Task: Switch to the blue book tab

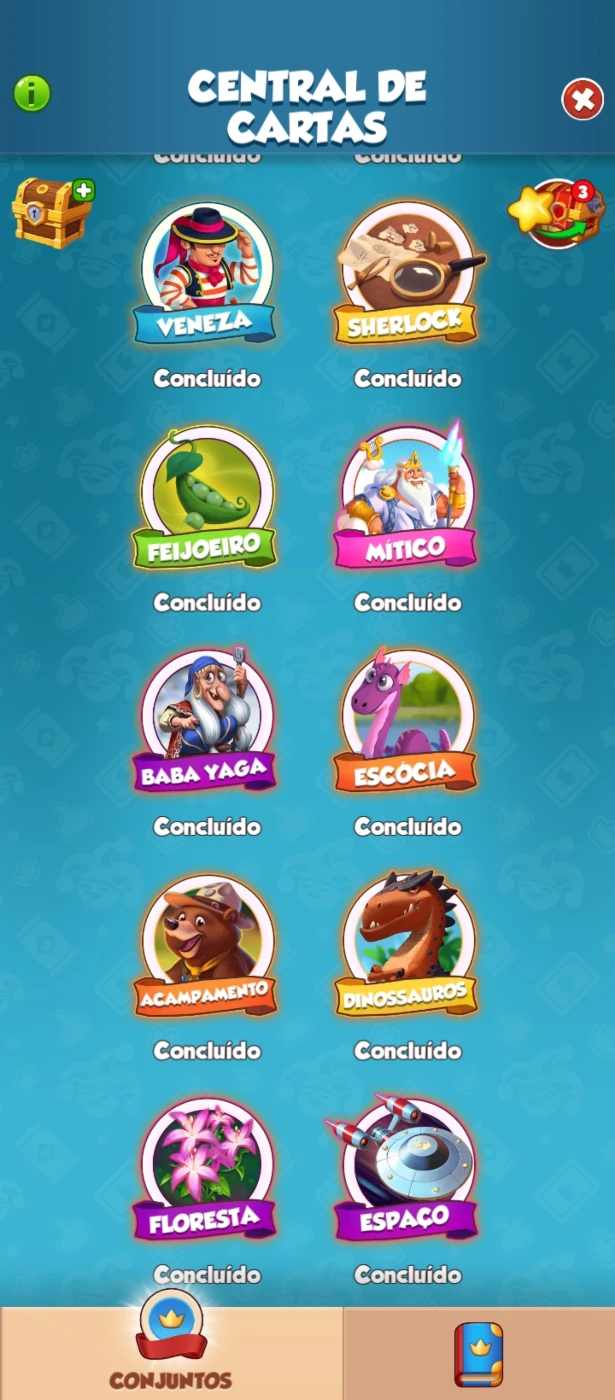Action: (x=479, y=1353)
